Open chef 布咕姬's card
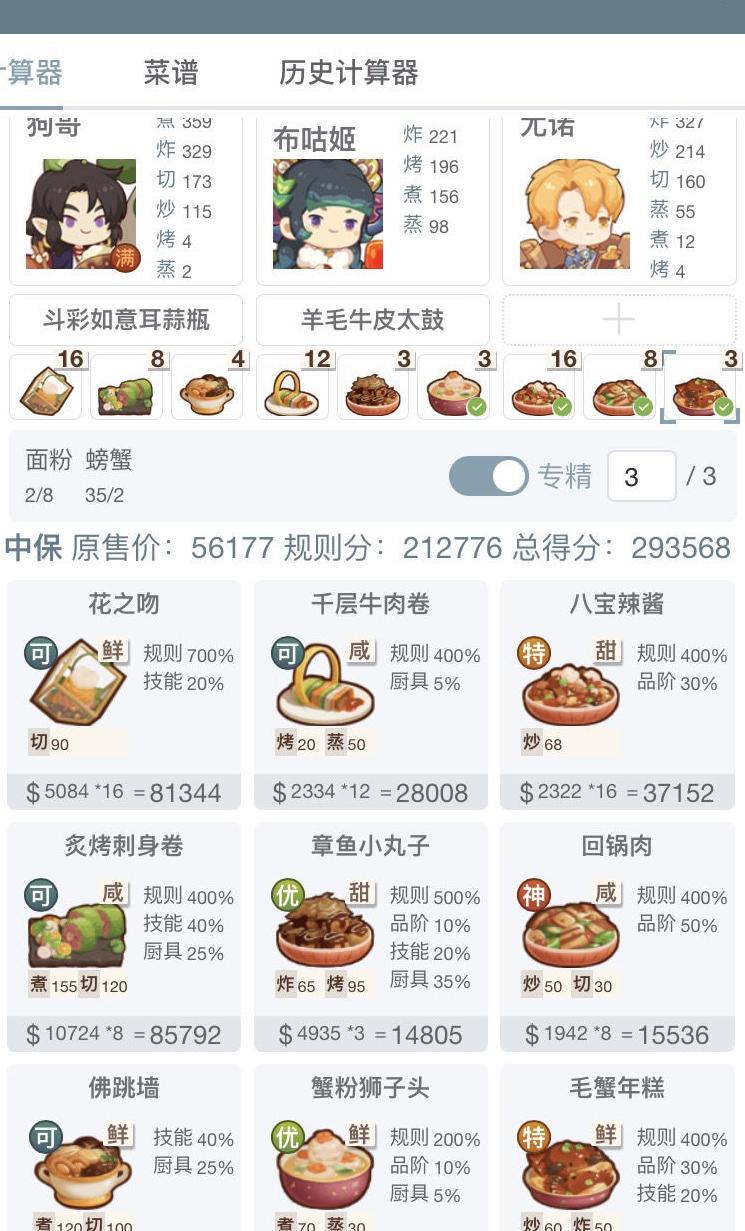Screen dimensions: 745x1231 [372, 200]
